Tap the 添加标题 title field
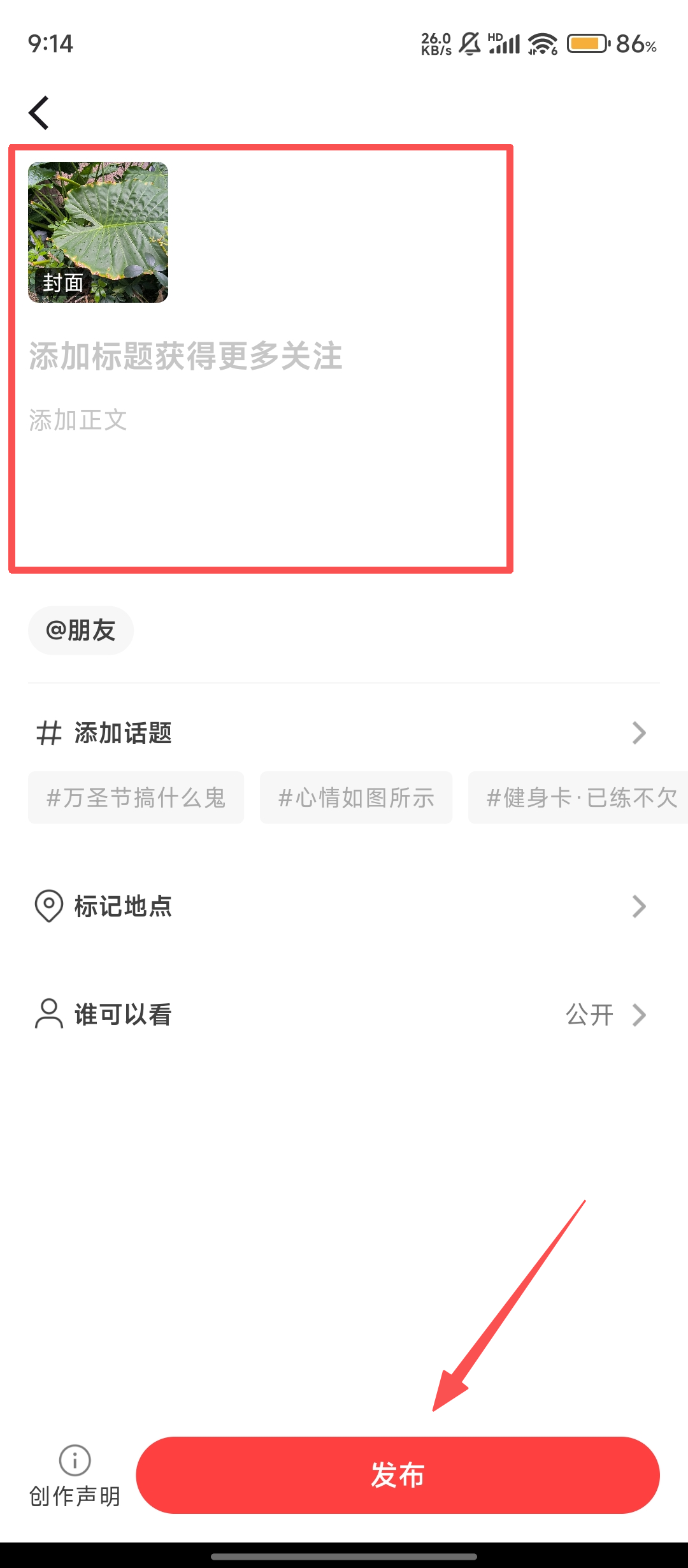This screenshot has height=1568, width=688. [x=185, y=356]
